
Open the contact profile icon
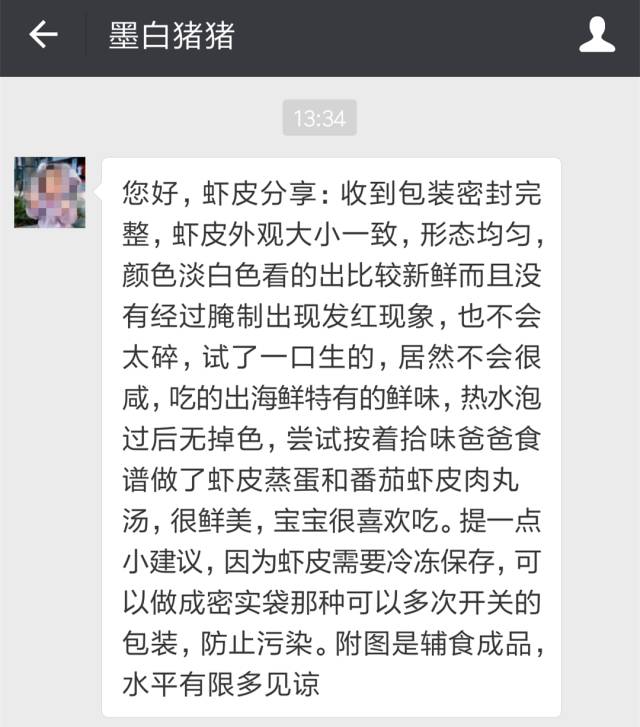pyautogui.click(x=597, y=37)
